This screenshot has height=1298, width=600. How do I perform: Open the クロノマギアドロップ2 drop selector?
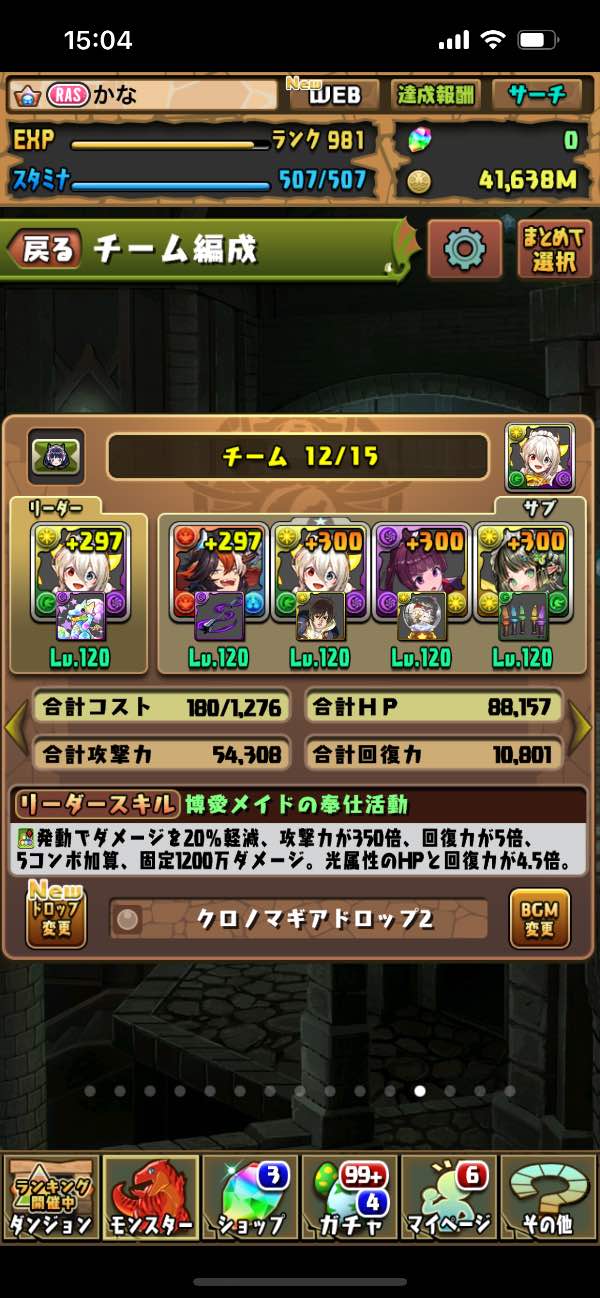pos(300,919)
